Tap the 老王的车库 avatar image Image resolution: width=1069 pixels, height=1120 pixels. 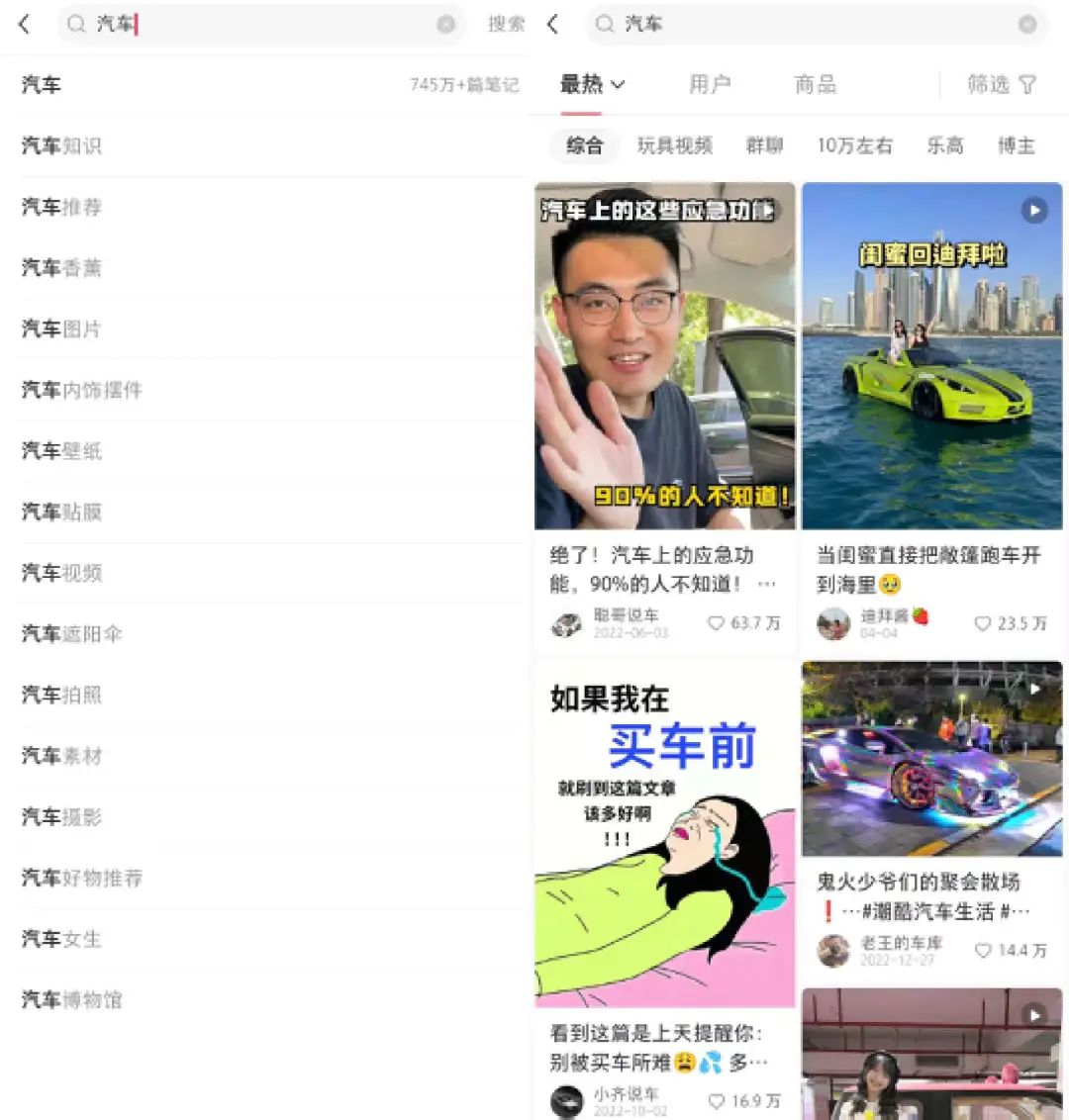833,952
